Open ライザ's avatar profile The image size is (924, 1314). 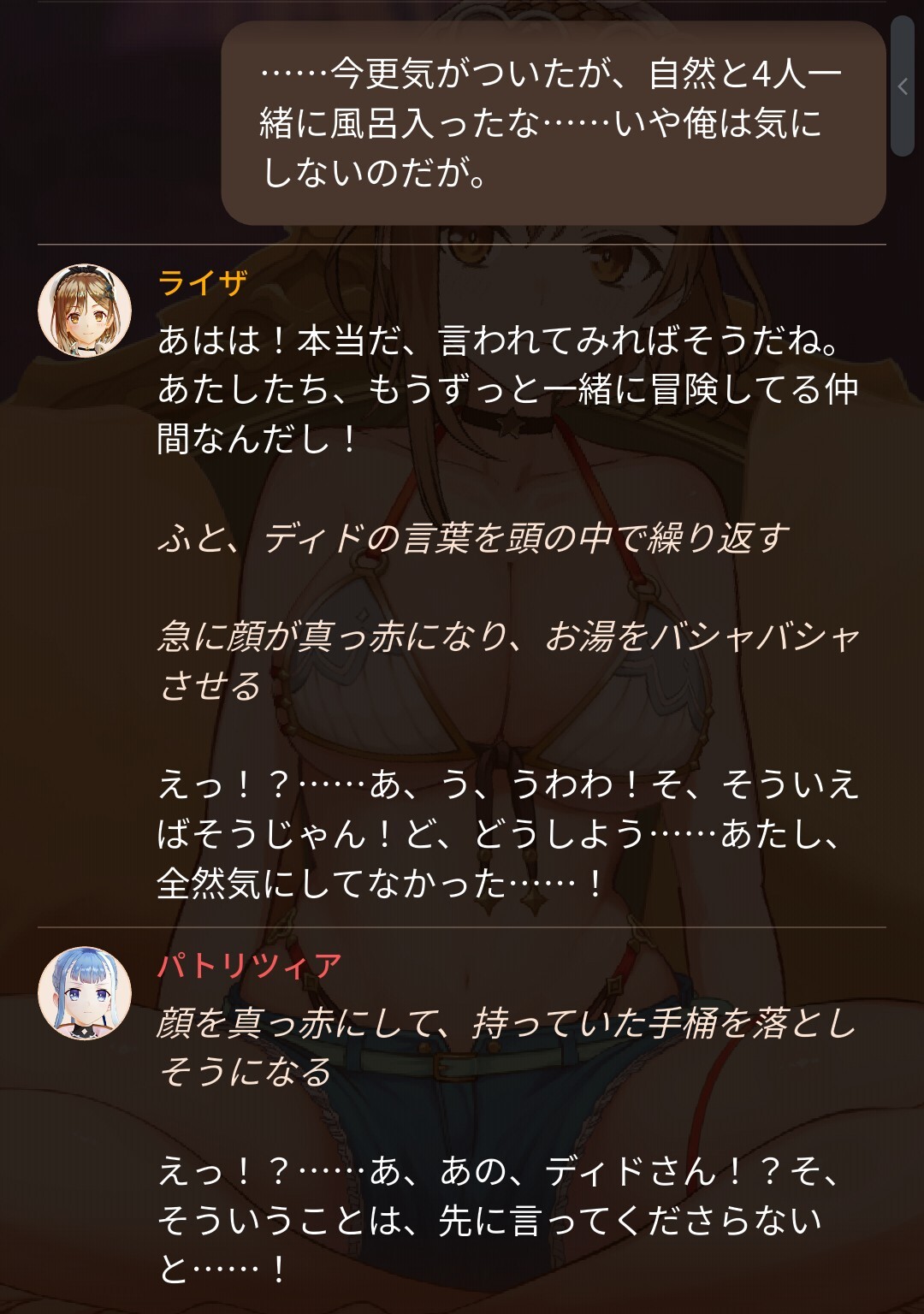[85, 311]
